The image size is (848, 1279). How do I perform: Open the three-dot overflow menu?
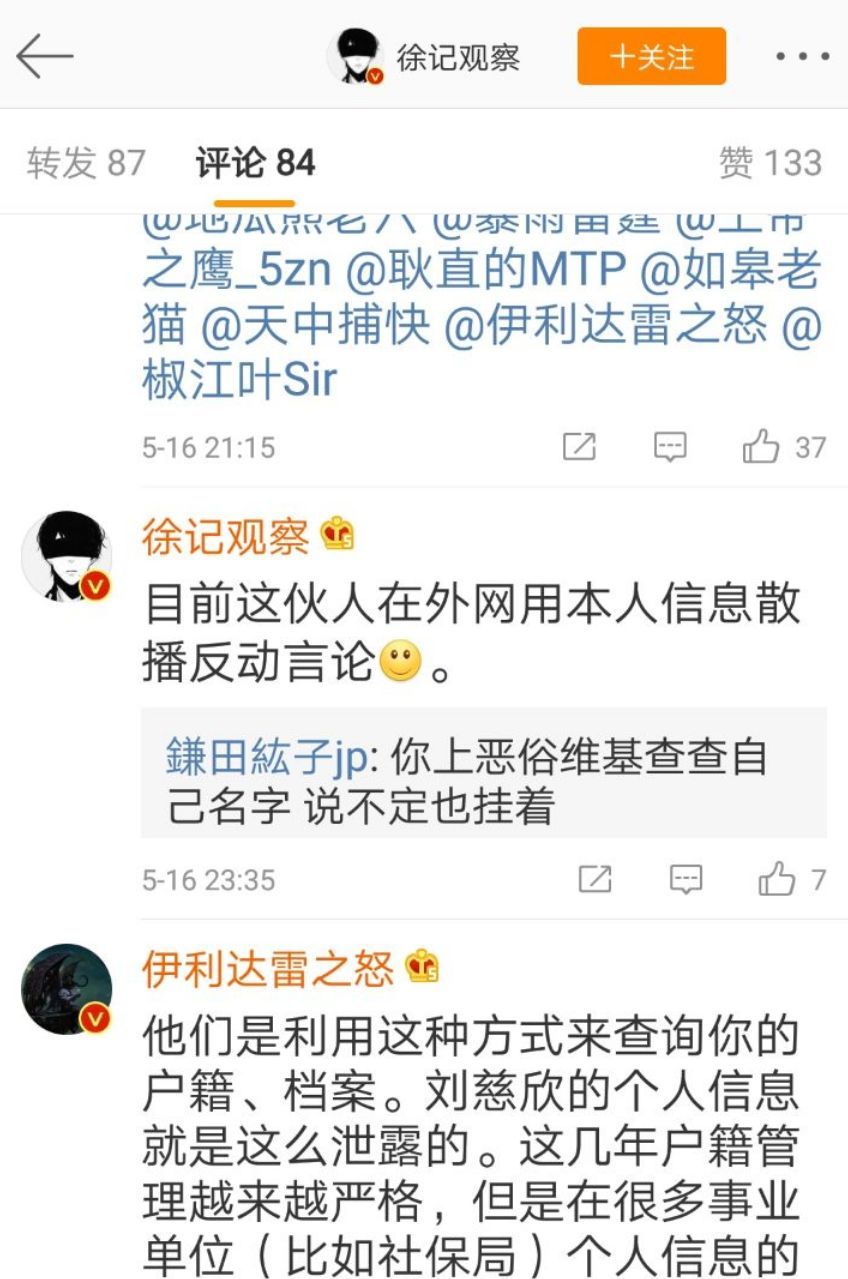pos(802,57)
